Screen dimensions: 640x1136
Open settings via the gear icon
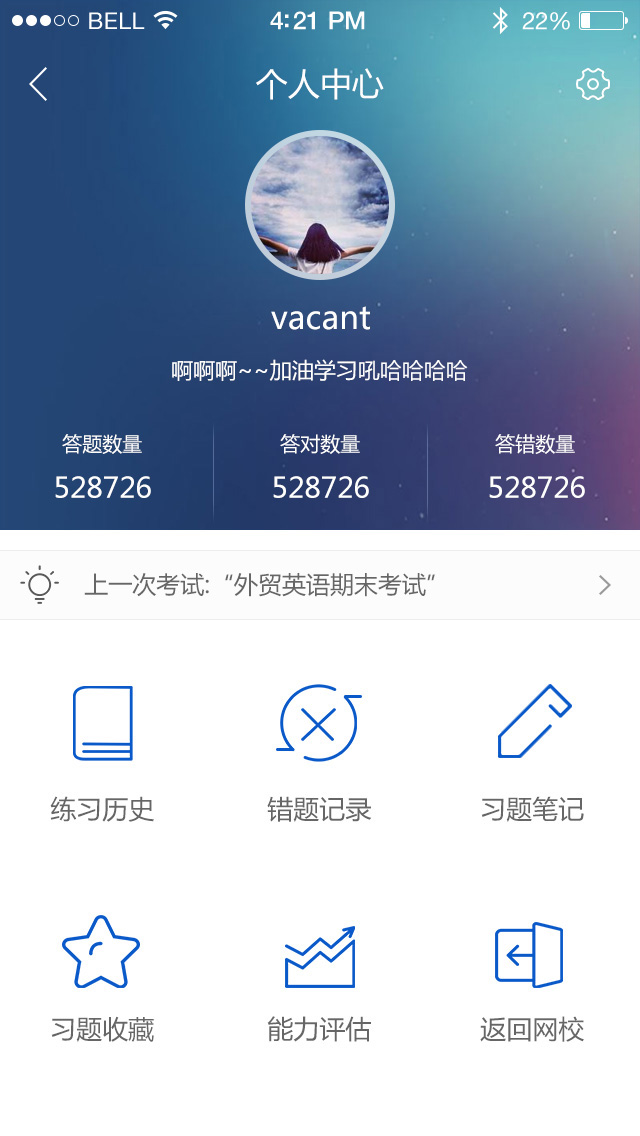[593, 85]
